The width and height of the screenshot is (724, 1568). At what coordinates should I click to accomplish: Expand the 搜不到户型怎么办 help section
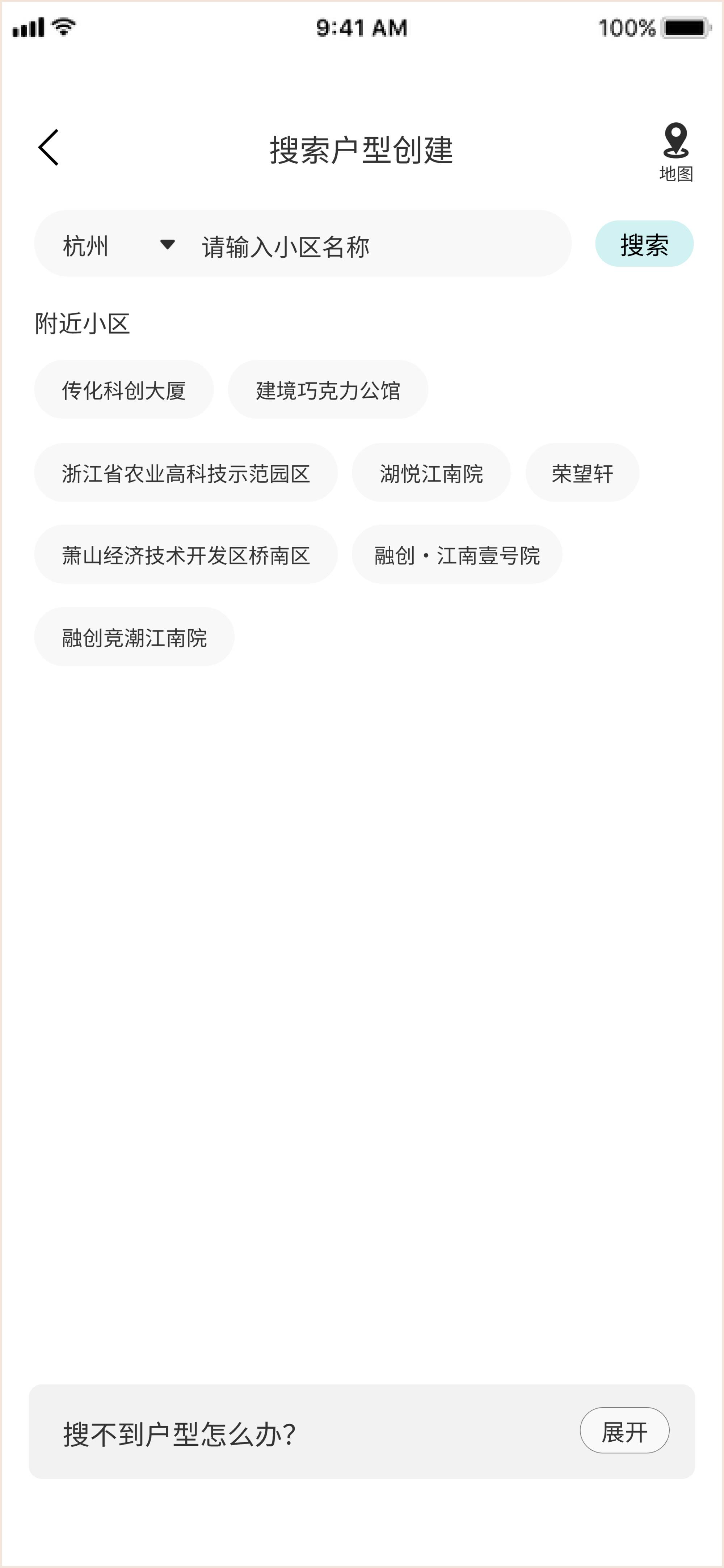pos(624,1431)
